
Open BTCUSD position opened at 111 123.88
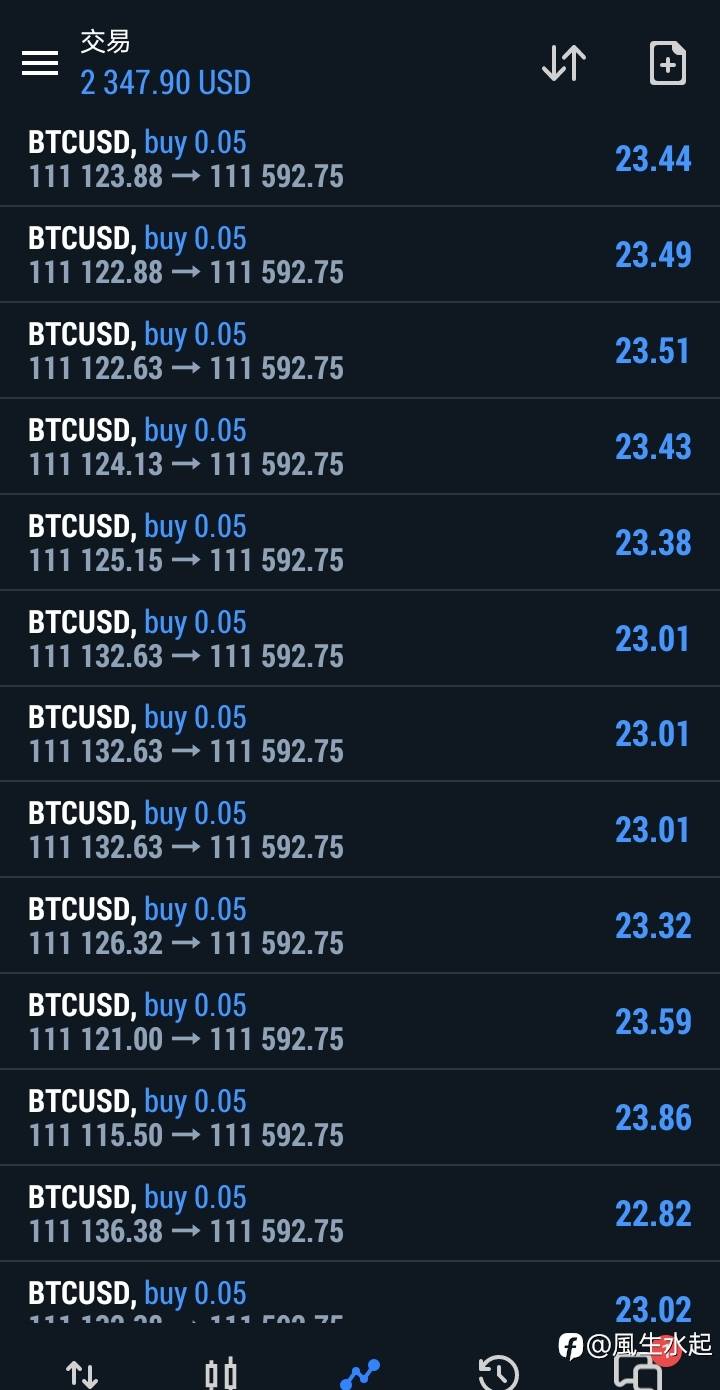(x=360, y=159)
